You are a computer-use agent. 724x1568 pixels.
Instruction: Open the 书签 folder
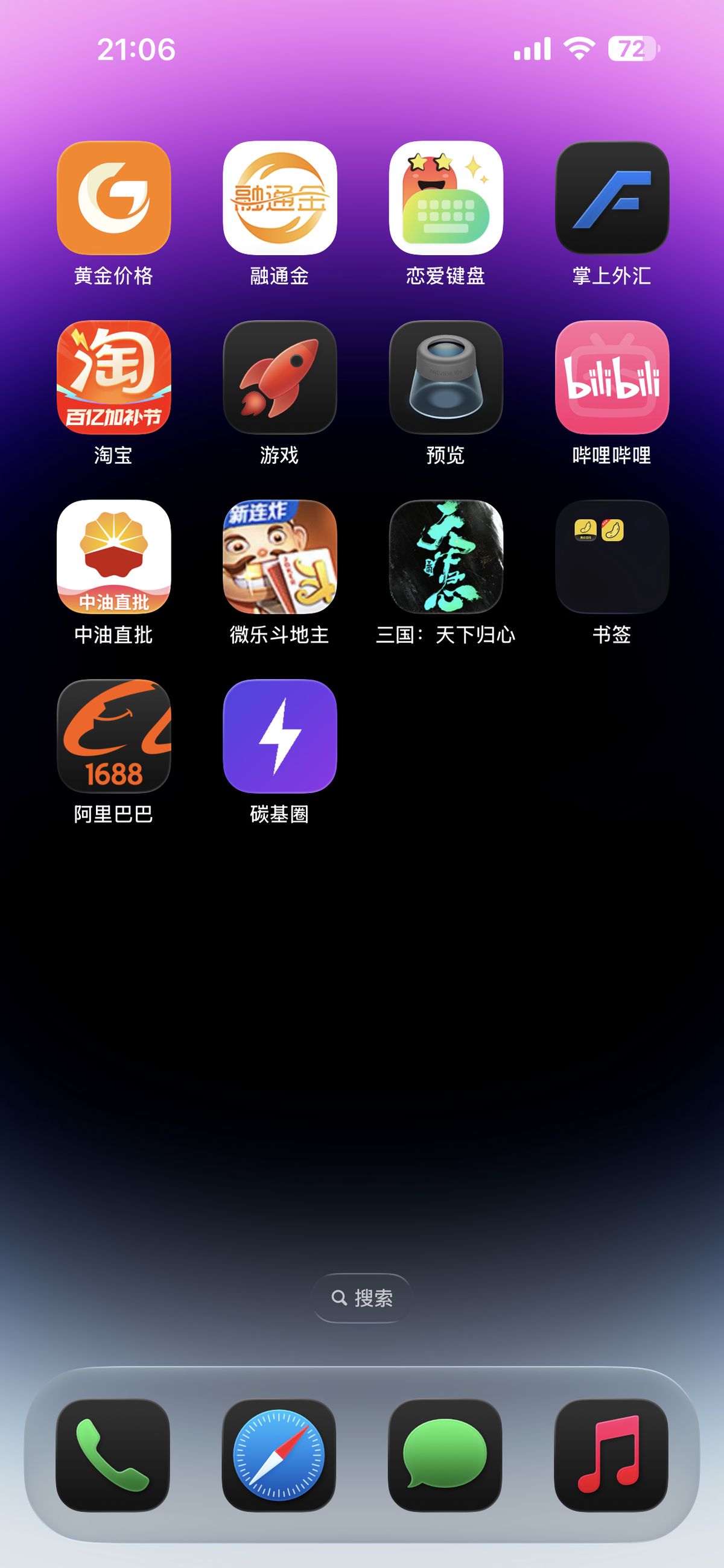[x=612, y=557]
